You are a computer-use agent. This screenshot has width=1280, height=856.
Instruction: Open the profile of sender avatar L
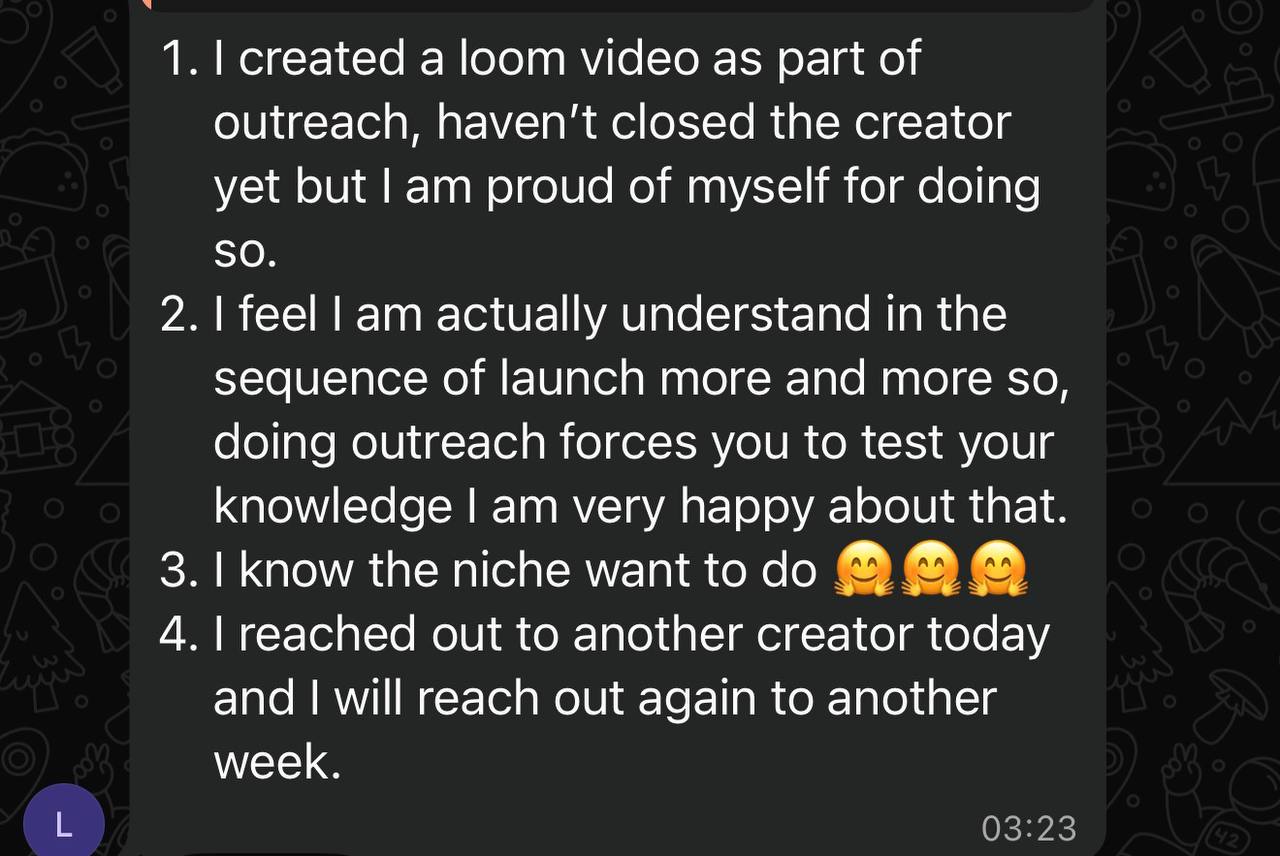(63, 823)
